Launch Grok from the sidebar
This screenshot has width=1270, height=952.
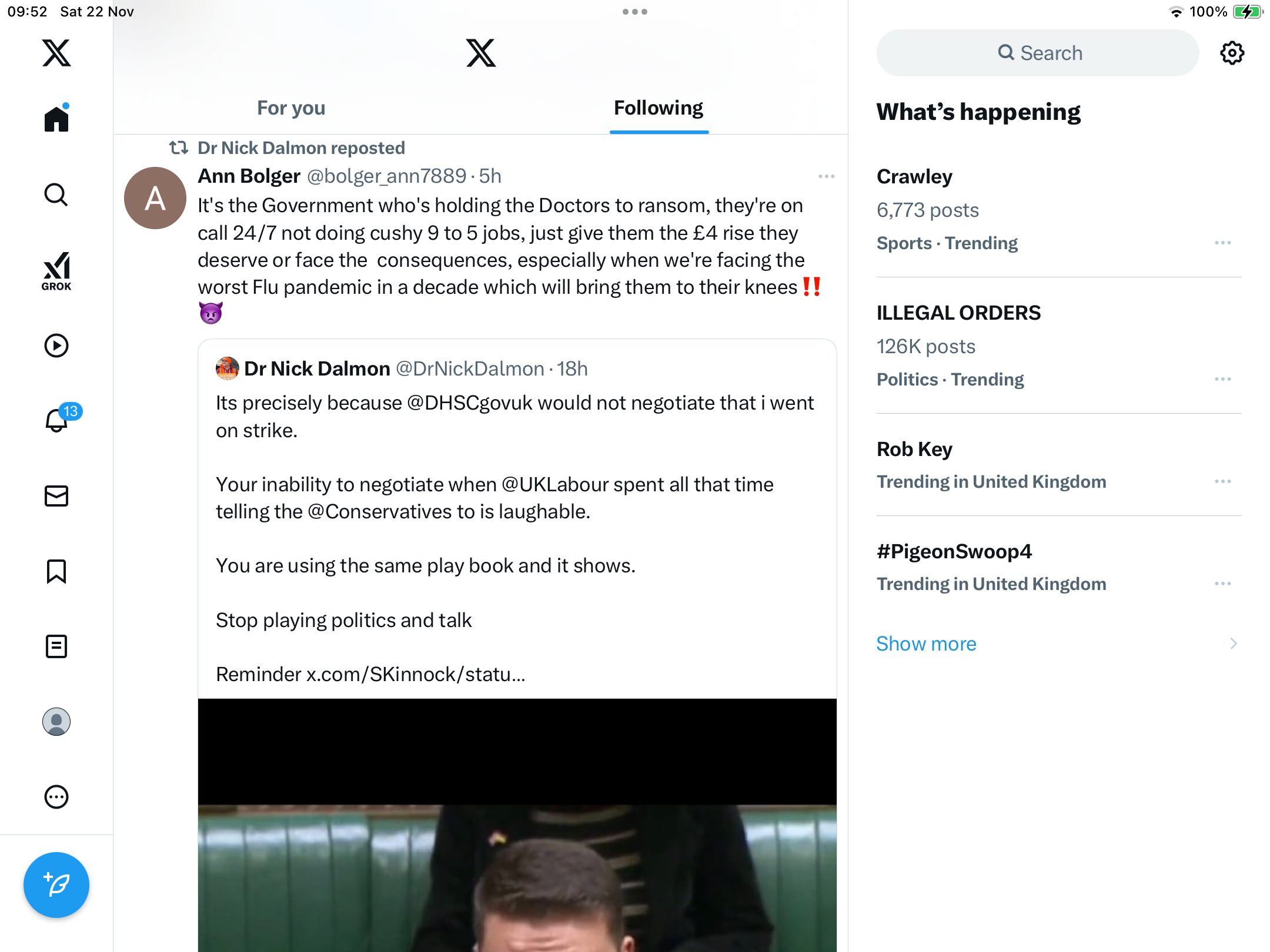(56, 271)
